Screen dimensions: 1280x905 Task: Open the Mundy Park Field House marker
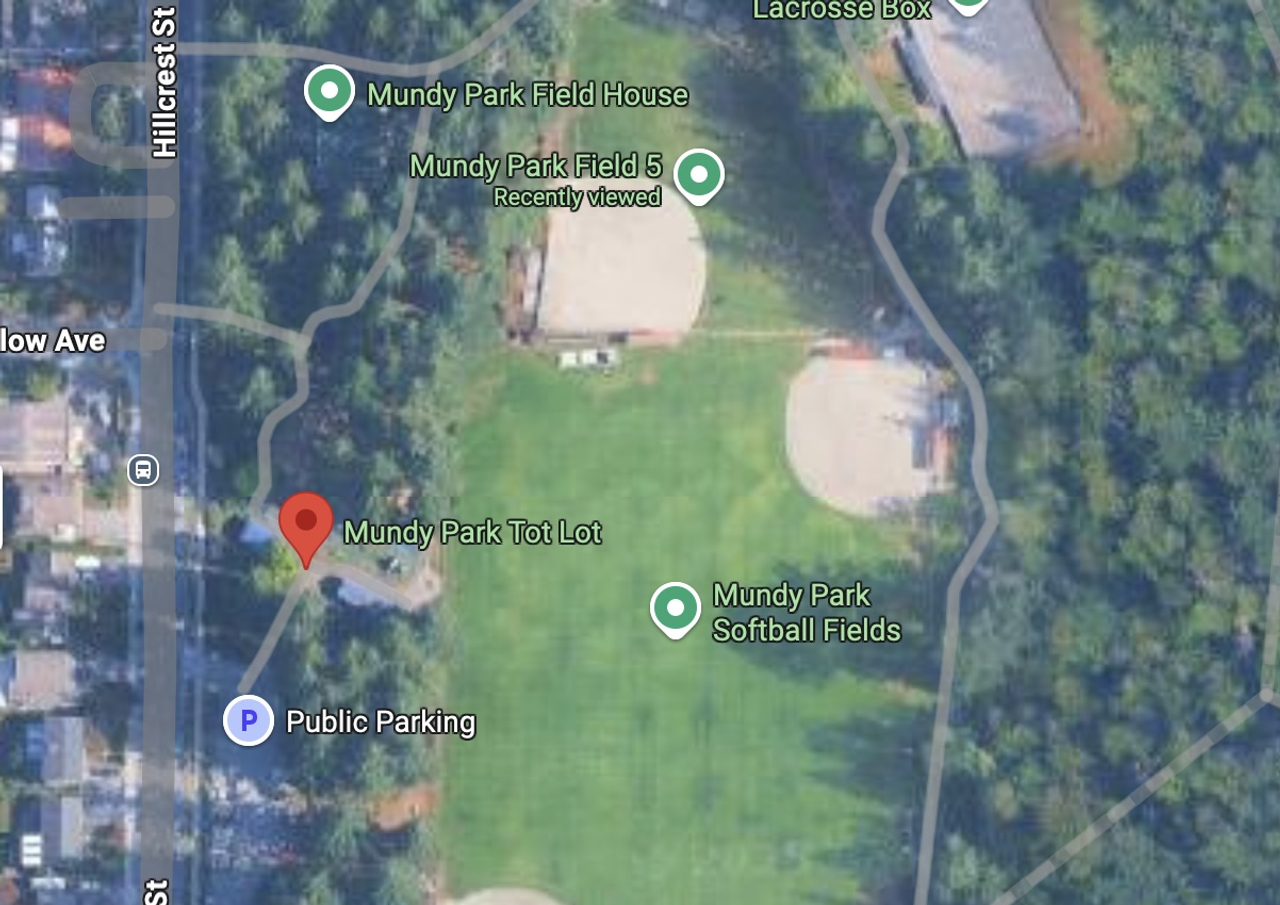tap(329, 91)
